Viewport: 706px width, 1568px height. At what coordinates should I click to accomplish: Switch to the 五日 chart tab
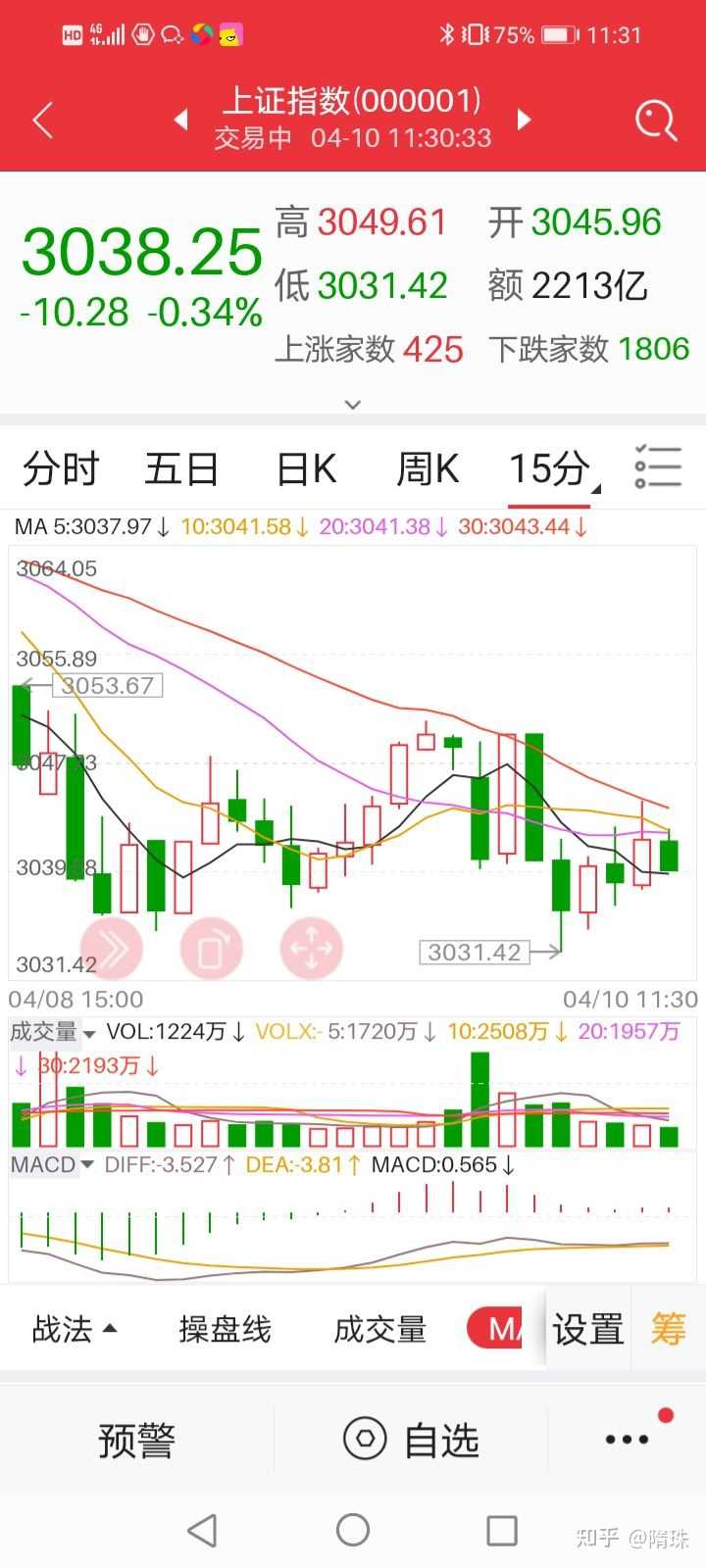coord(181,469)
